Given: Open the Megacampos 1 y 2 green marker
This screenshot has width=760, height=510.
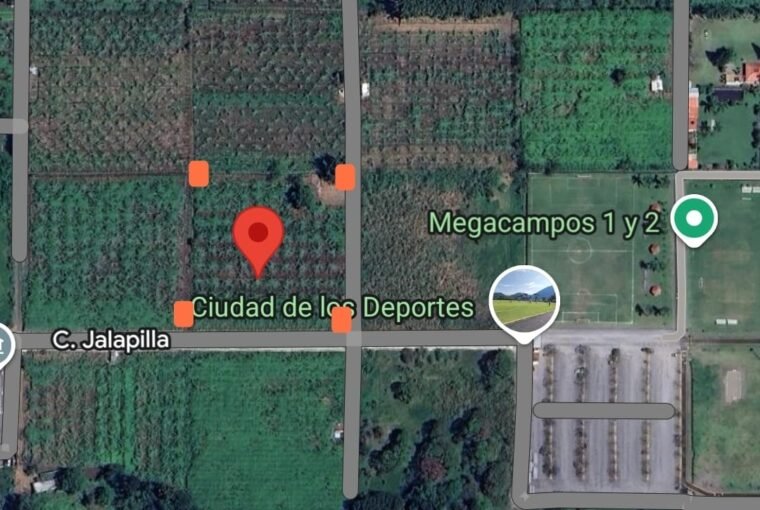Looking at the screenshot, I should [693, 219].
